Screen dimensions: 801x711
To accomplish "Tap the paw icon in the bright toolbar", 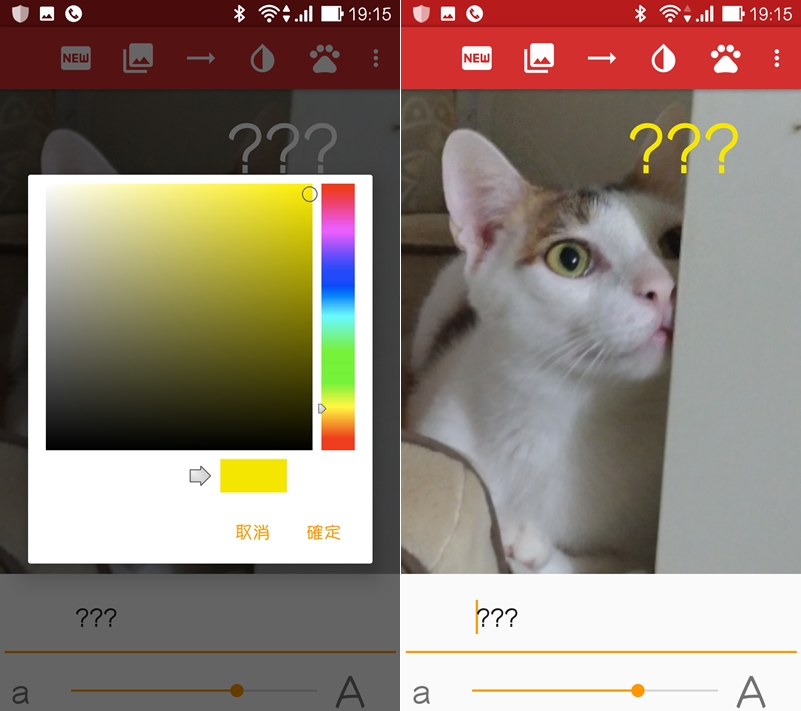I will coord(725,59).
